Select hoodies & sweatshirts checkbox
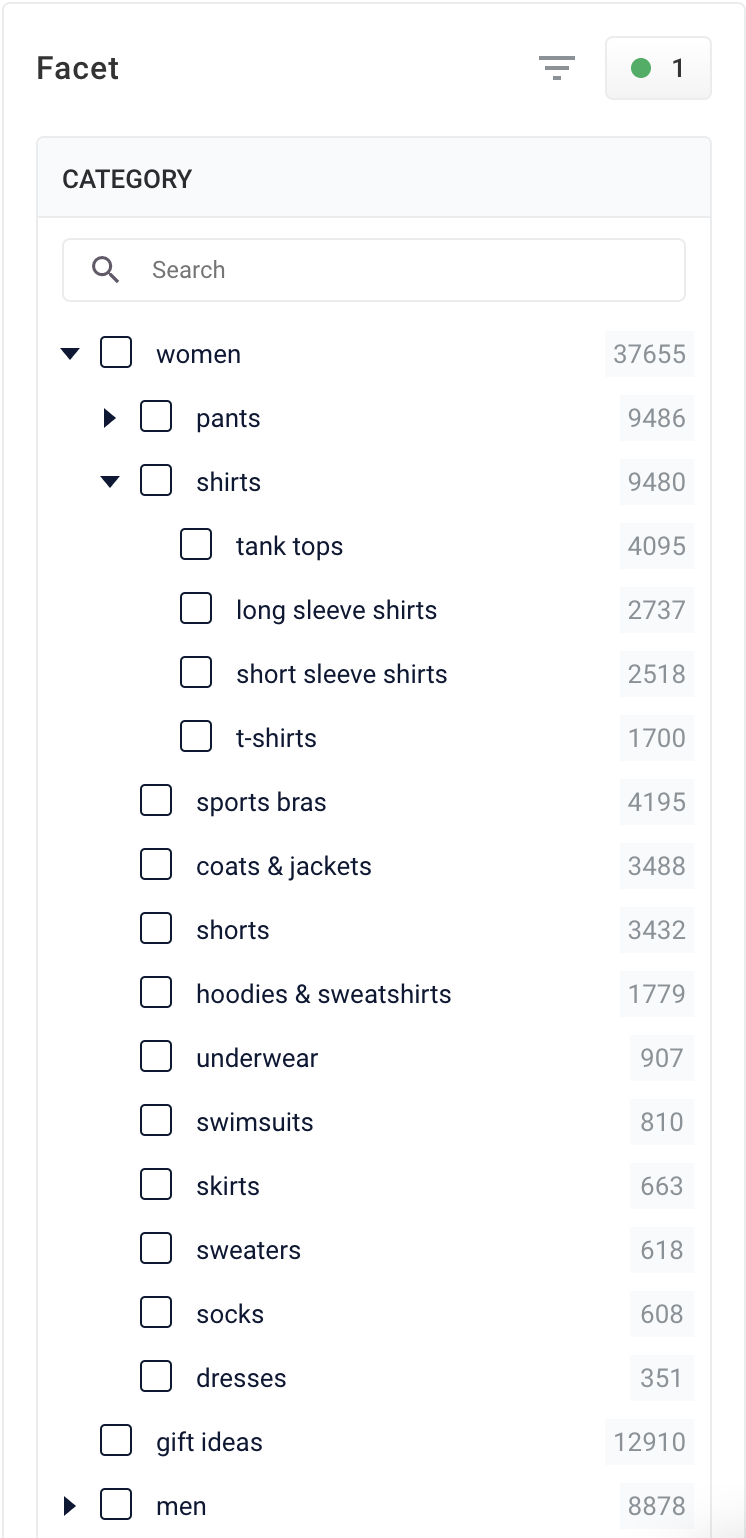Image resolution: width=746 pixels, height=1538 pixels. tap(156, 993)
